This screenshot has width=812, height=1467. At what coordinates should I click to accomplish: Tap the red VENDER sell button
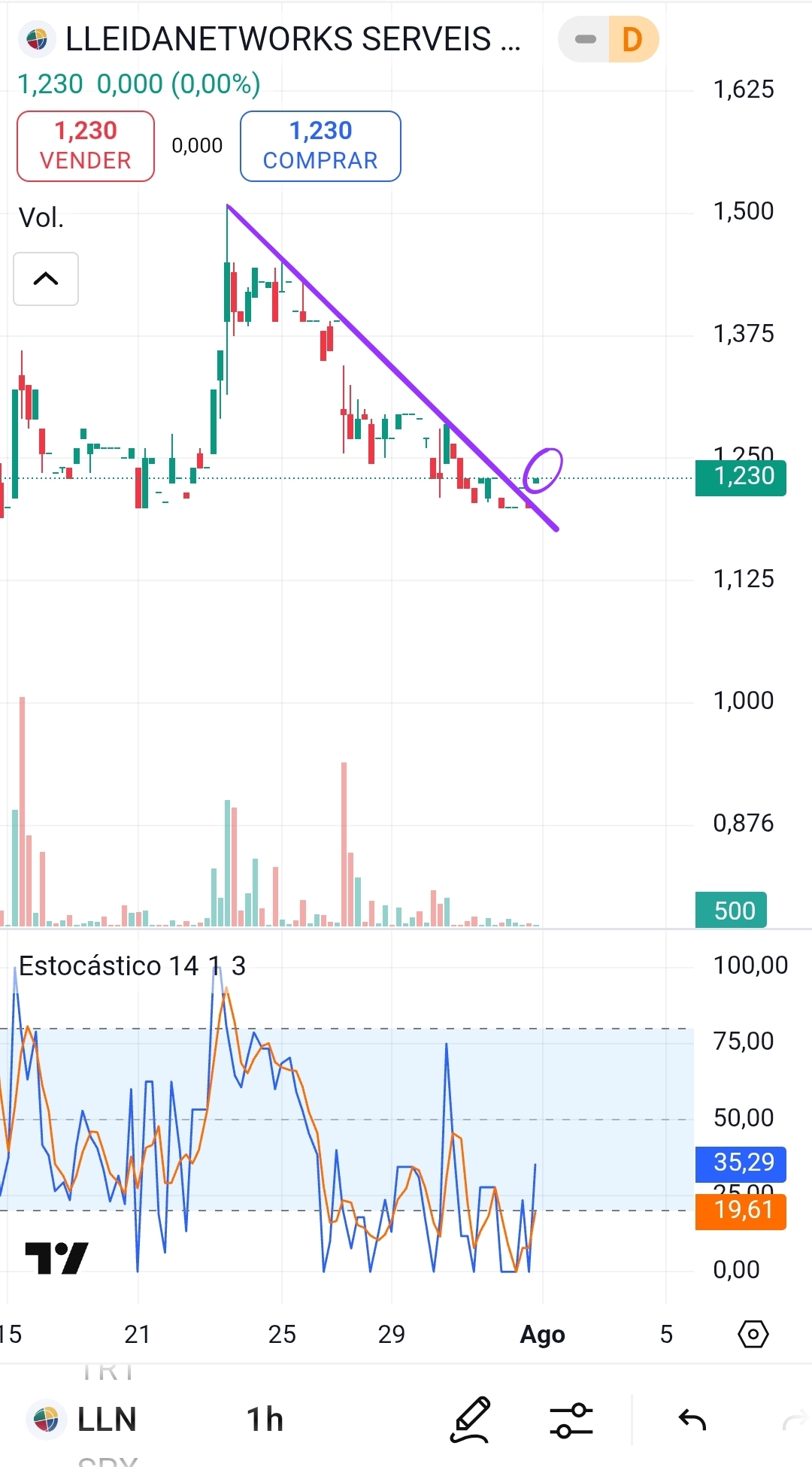pos(86,146)
